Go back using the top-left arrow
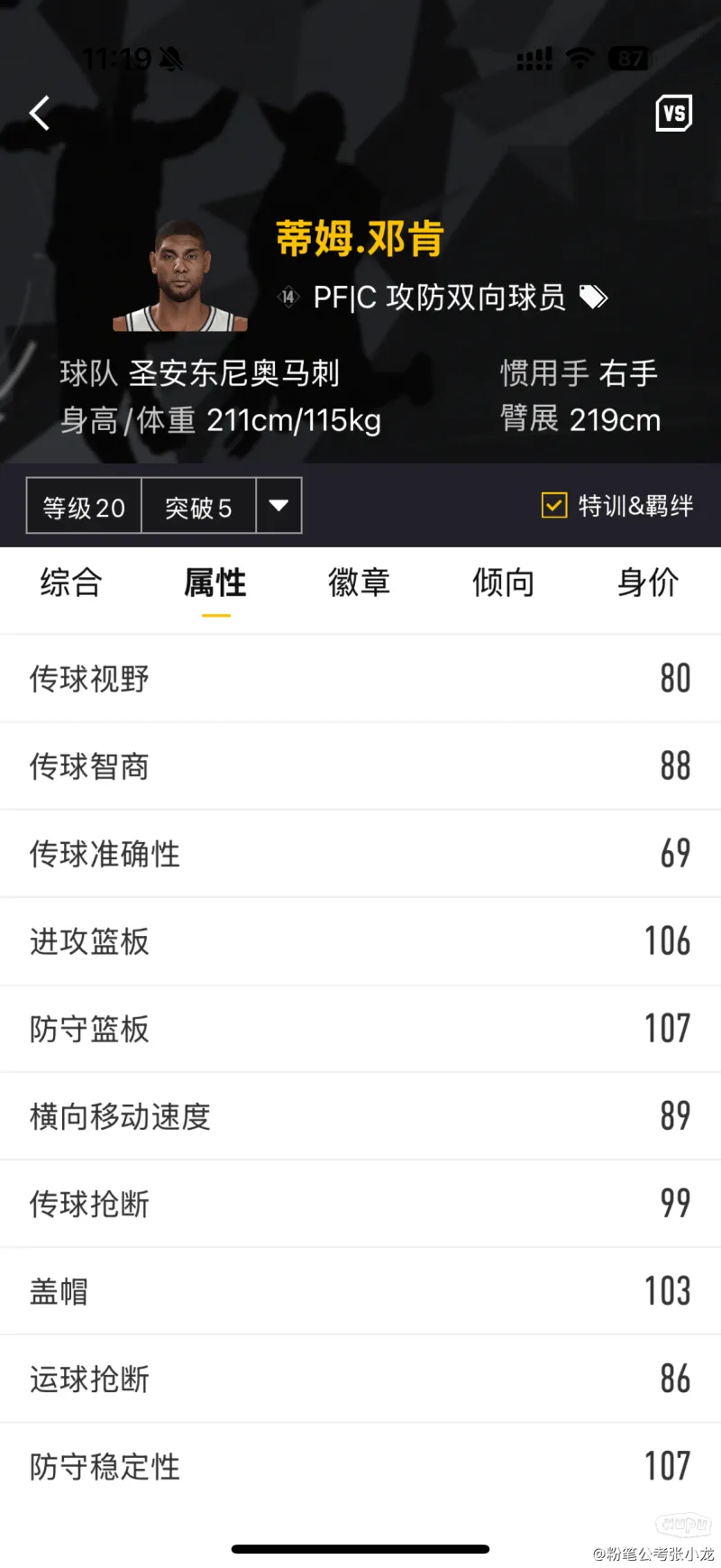The height and width of the screenshot is (1568, 721). (40, 114)
